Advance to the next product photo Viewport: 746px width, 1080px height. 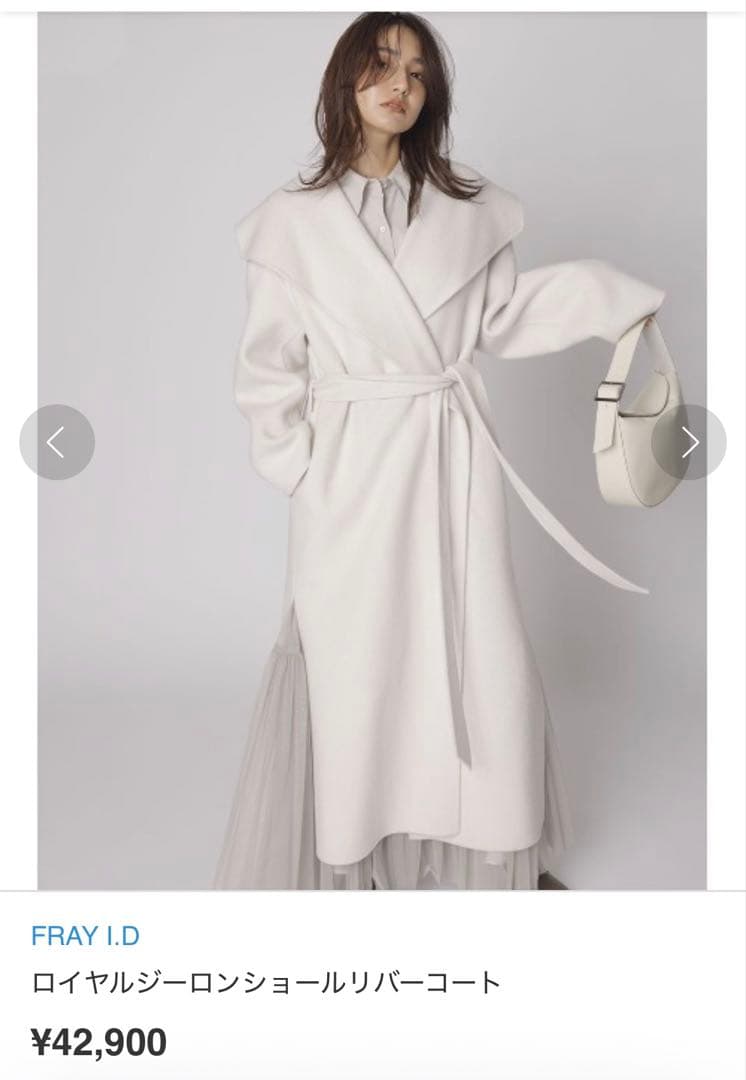tap(689, 442)
